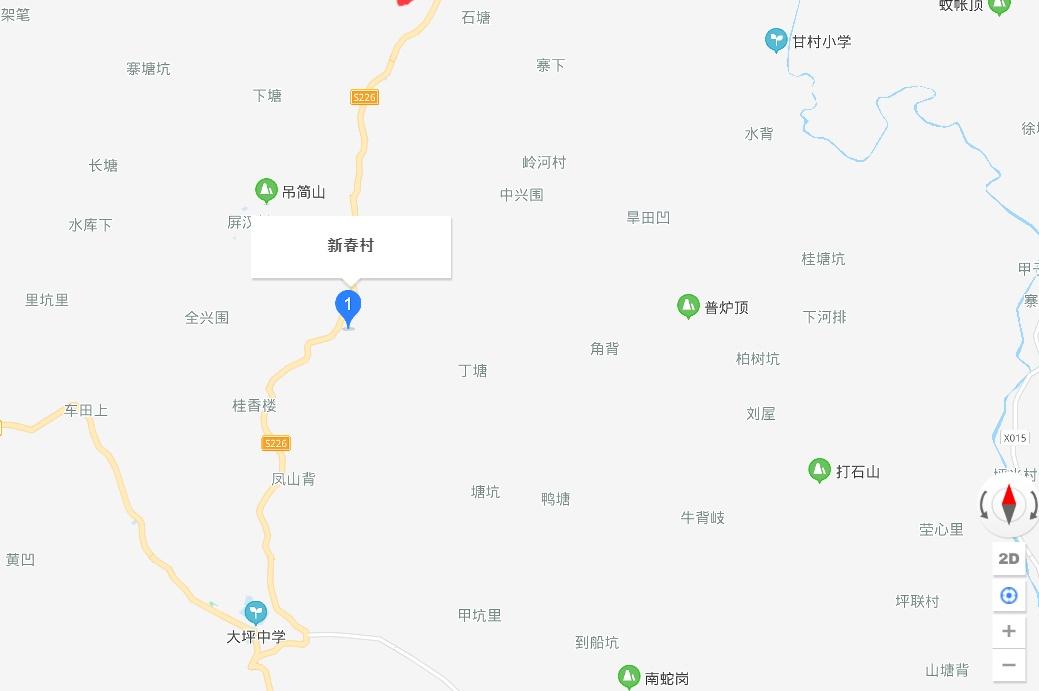Select the 打石山 mountain marker
Screen dimensions: 1039x691
click(x=819, y=470)
